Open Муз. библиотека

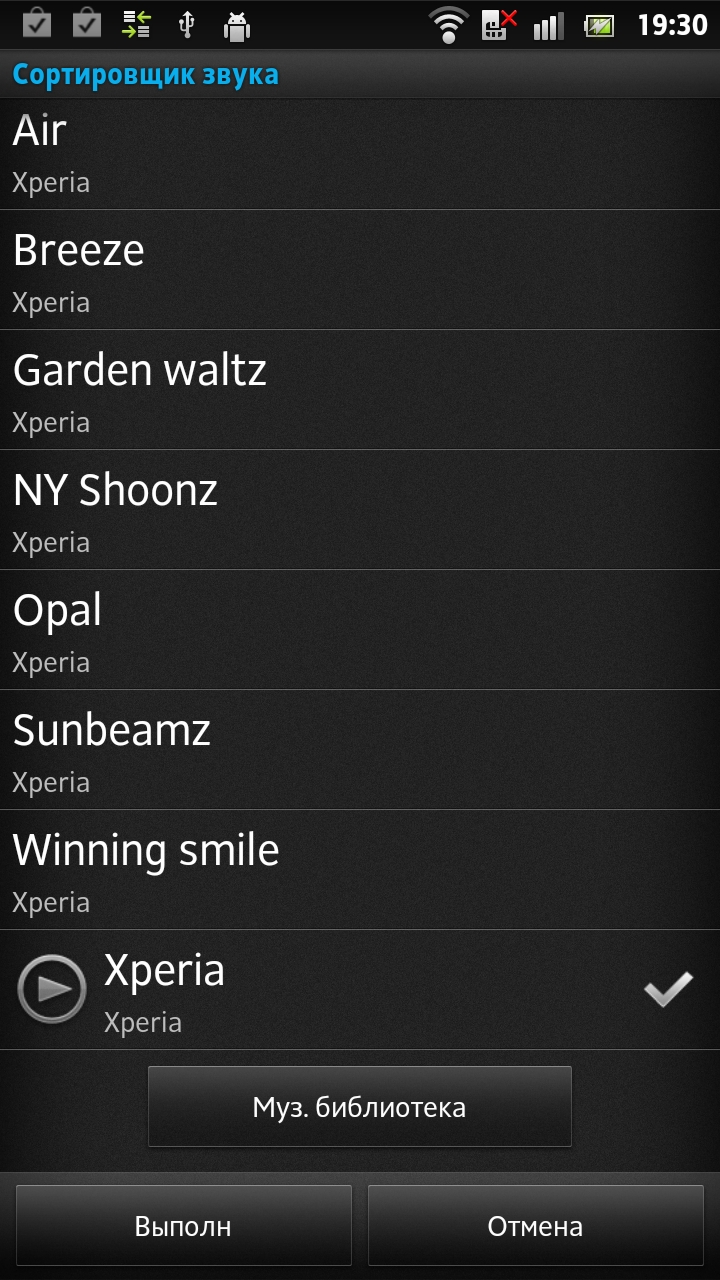point(360,1107)
